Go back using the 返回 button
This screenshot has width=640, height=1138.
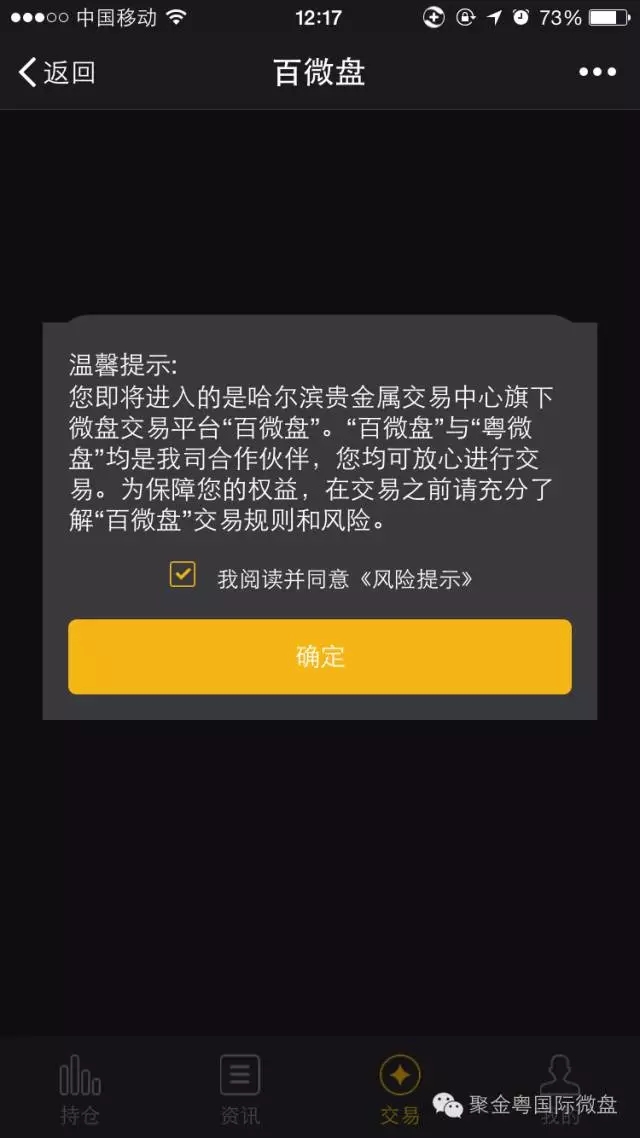[57, 72]
